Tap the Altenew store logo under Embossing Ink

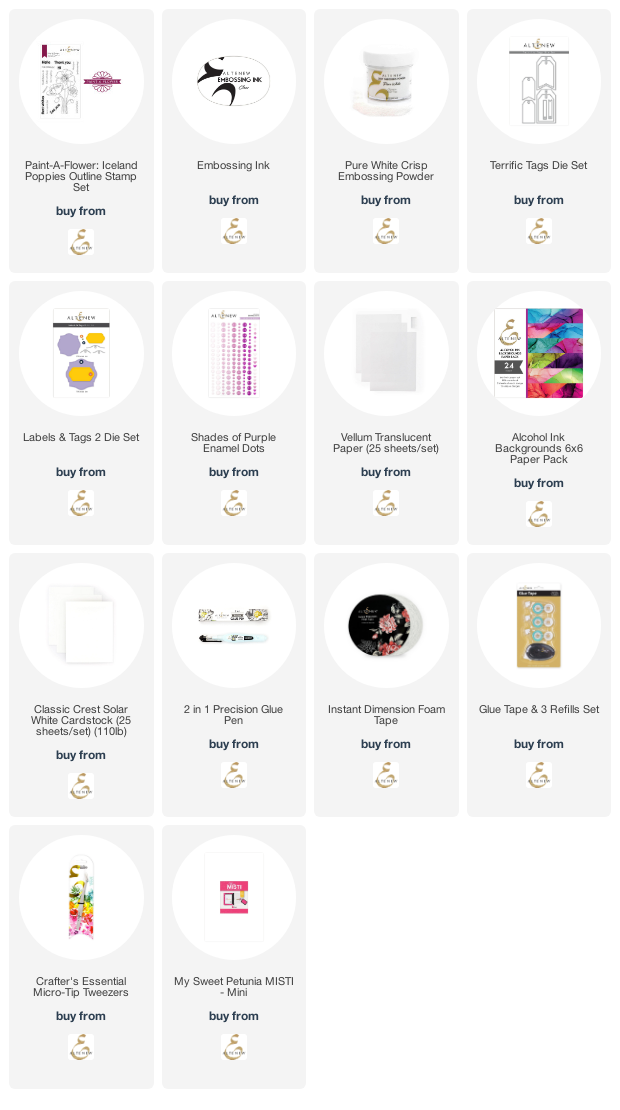(234, 231)
